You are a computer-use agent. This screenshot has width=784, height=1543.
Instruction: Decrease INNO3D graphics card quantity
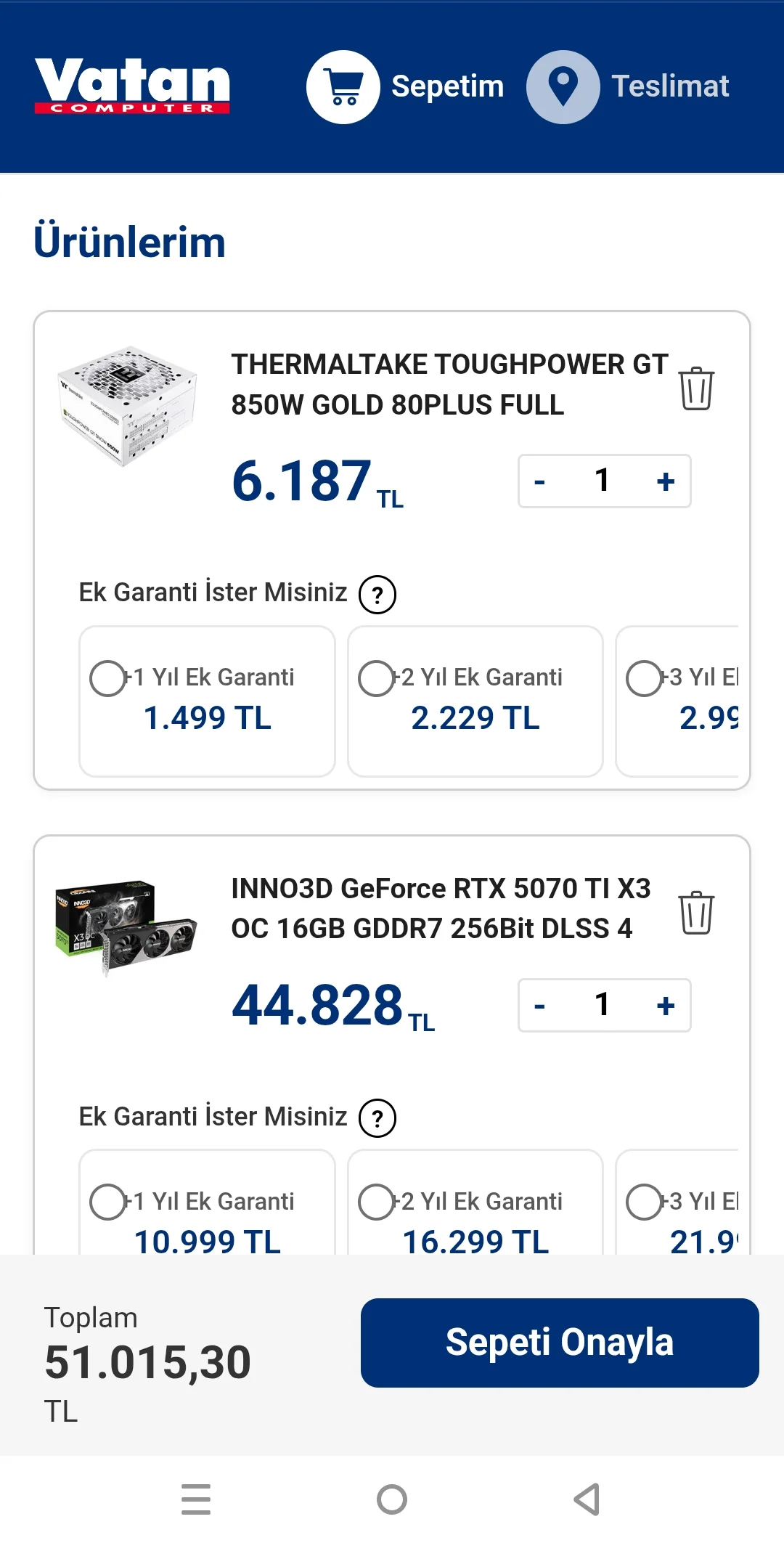click(539, 1006)
